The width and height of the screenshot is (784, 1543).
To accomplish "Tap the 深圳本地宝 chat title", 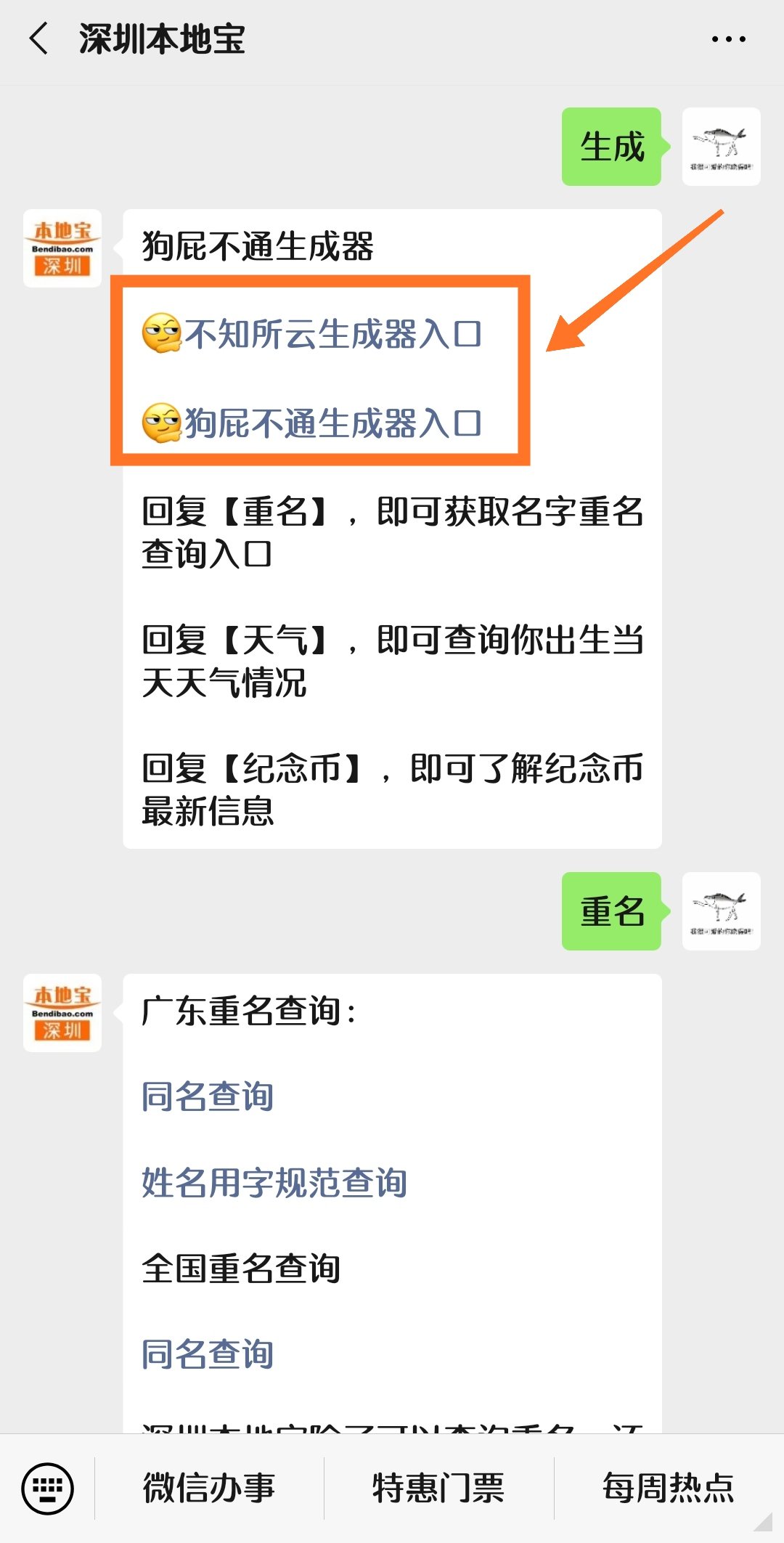I will [161, 40].
